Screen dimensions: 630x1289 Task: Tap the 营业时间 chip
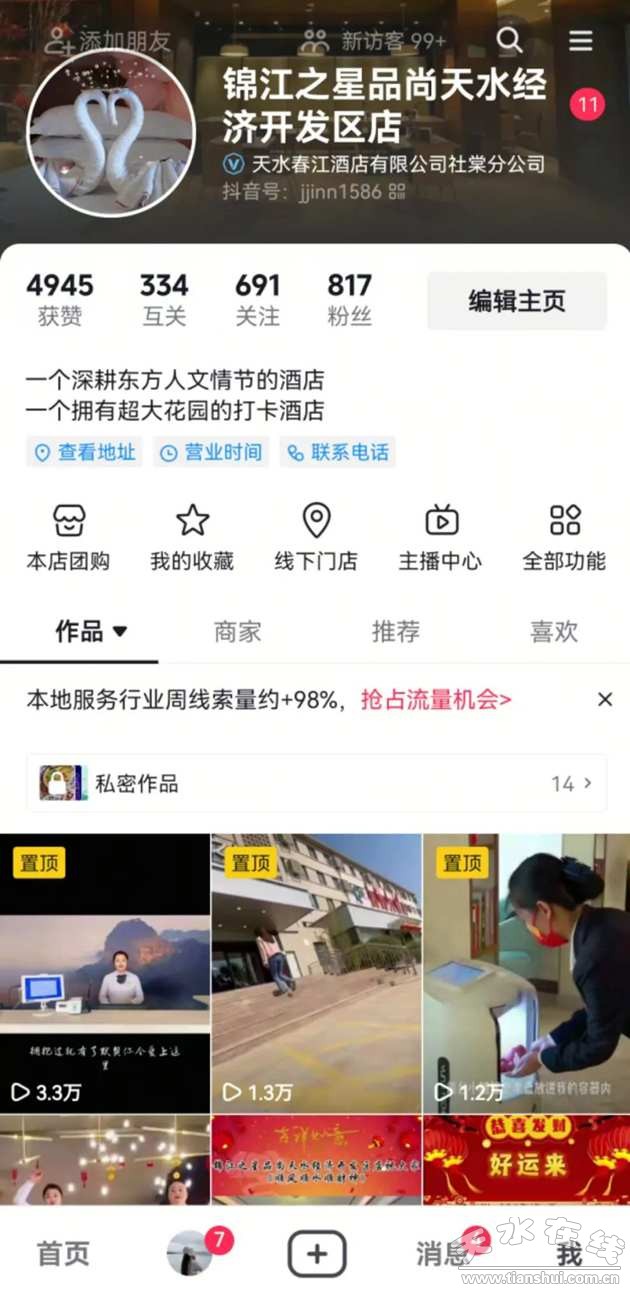coord(211,452)
